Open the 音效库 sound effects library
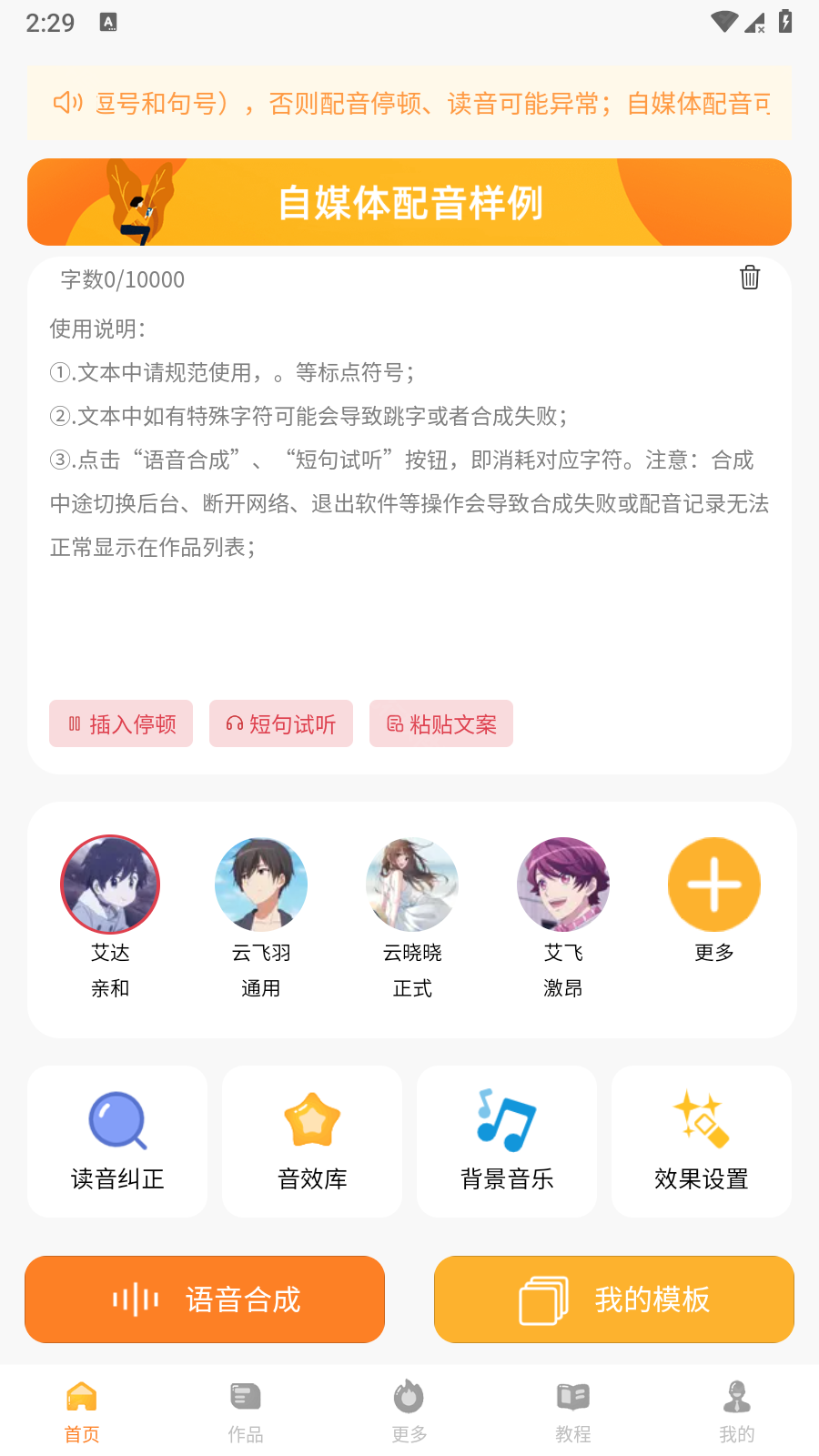Image resolution: width=819 pixels, height=1456 pixels. coord(311,1140)
